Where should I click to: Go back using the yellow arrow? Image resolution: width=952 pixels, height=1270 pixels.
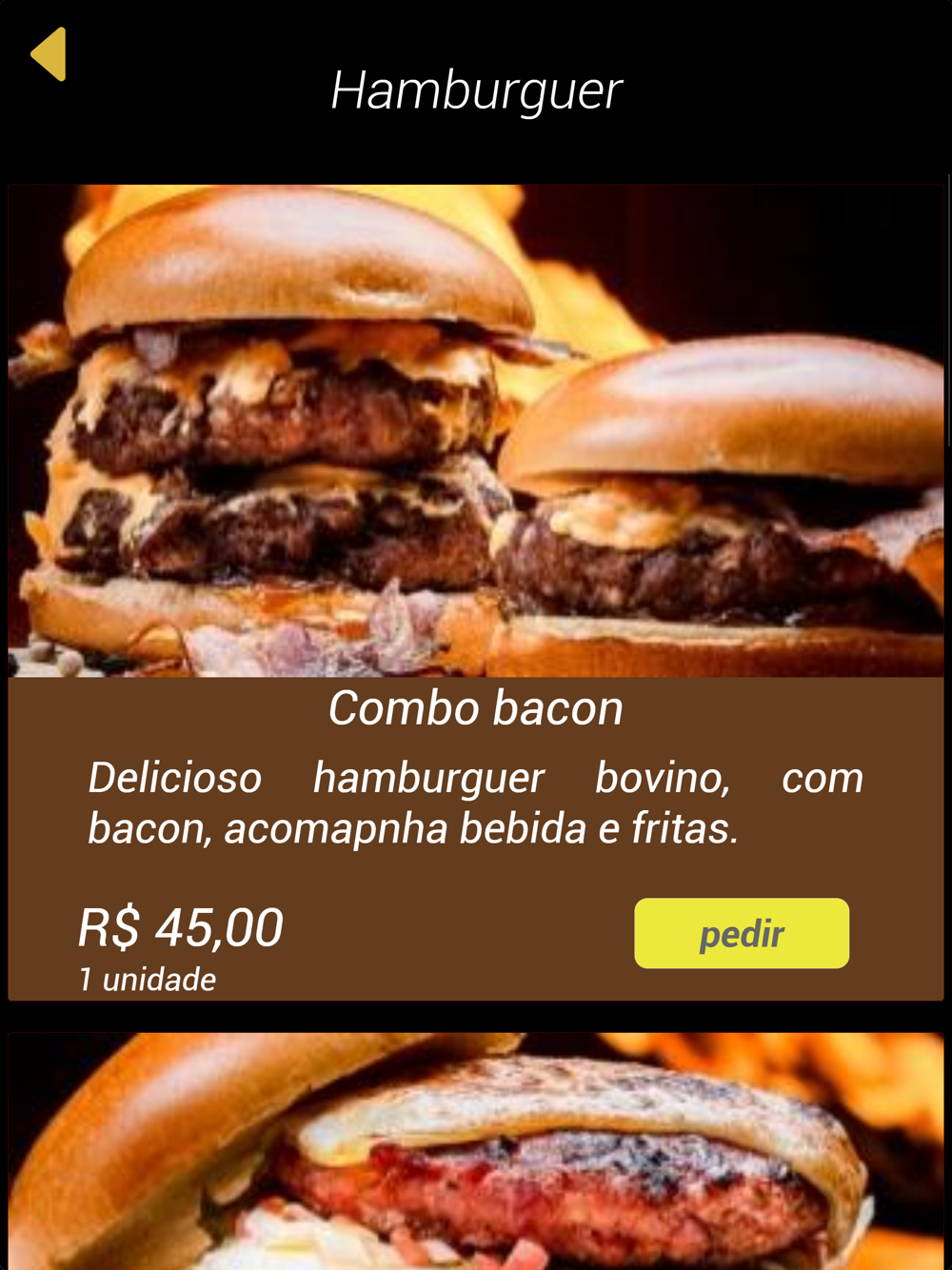click(49, 54)
